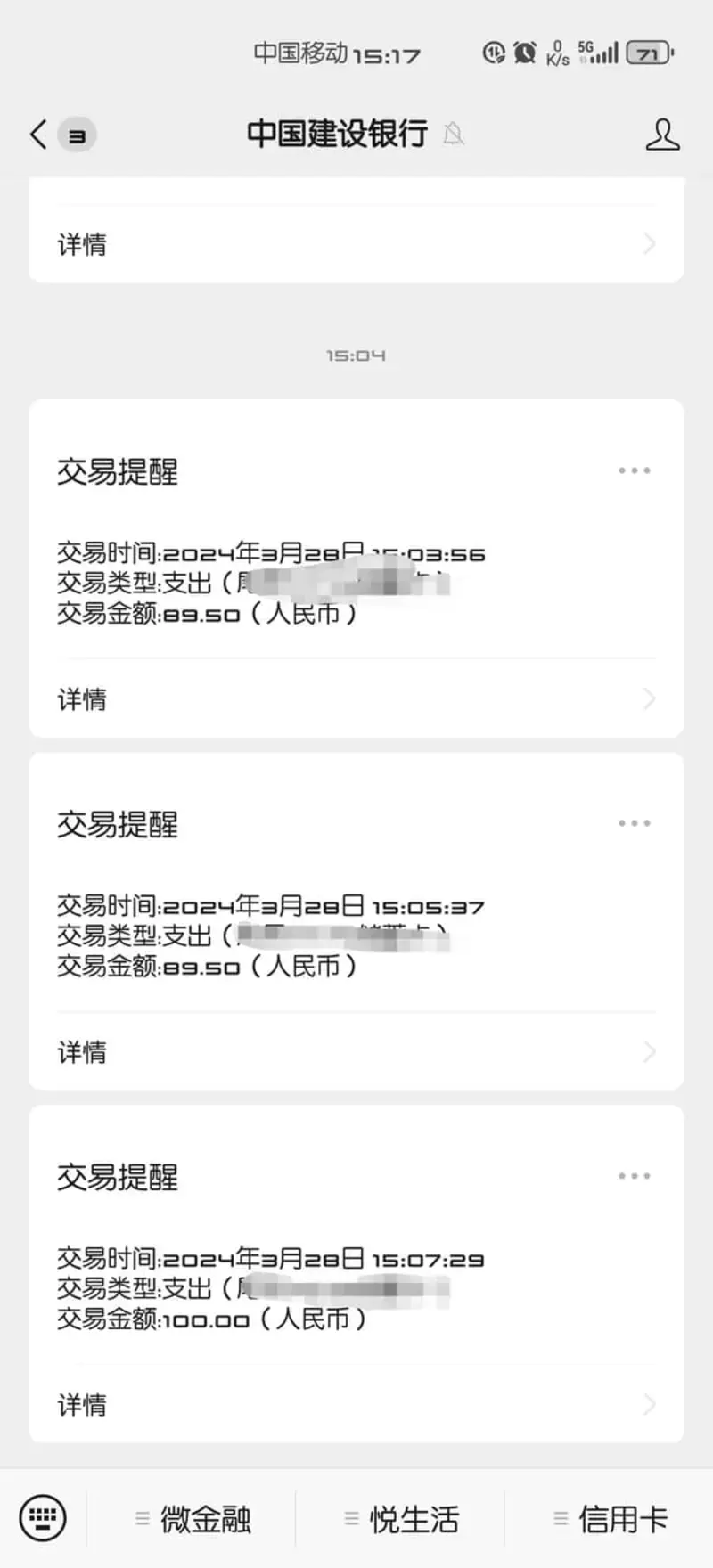Go back to the chat list
713x1568 pixels.
click(39, 135)
